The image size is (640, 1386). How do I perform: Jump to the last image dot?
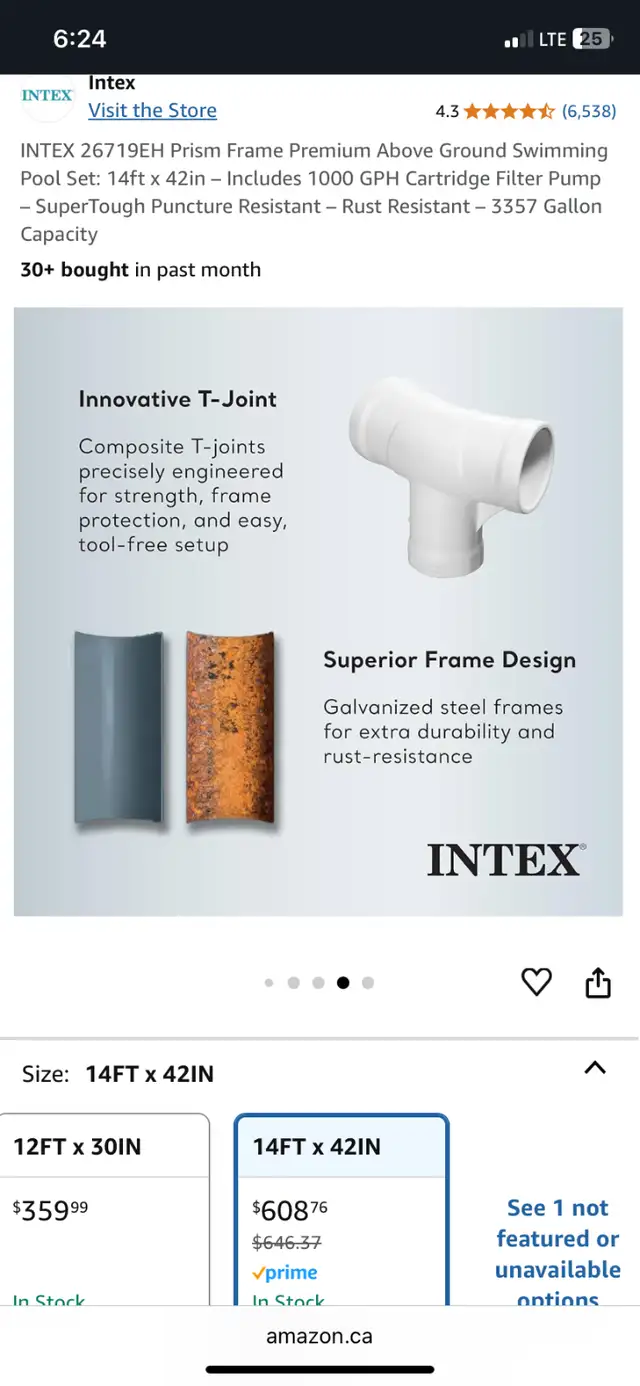(368, 983)
